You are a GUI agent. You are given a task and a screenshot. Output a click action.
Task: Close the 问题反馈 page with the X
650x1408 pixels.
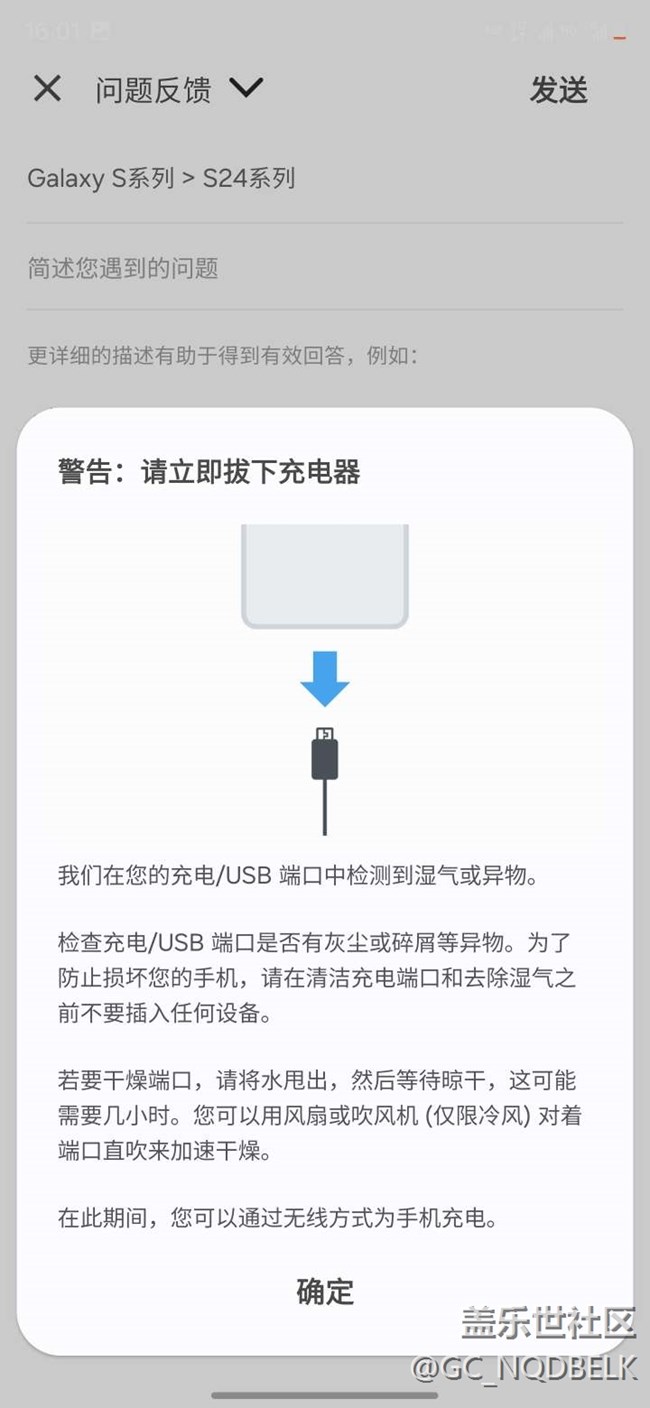click(x=47, y=89)
